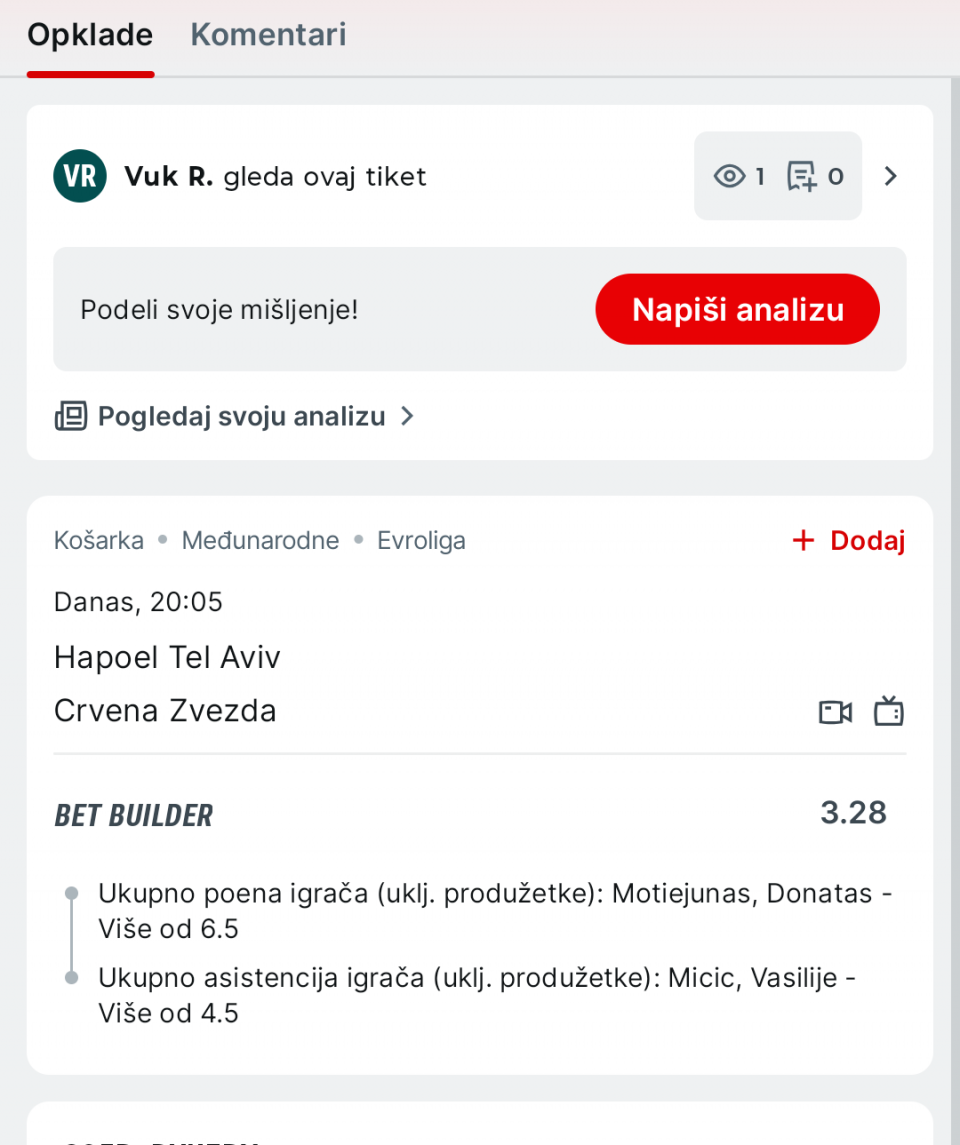This screenshot has height=1145, width=960.
Task: Open ticket viewers and comments chevron
Action: 890,177
